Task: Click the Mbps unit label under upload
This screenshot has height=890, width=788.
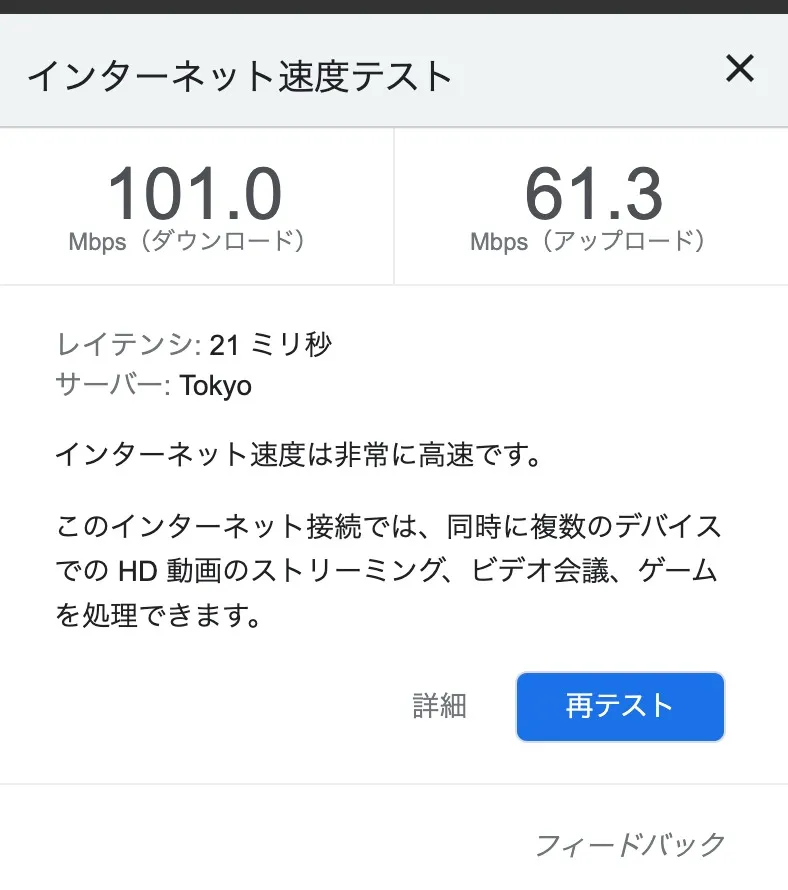Action: [502, 240]
